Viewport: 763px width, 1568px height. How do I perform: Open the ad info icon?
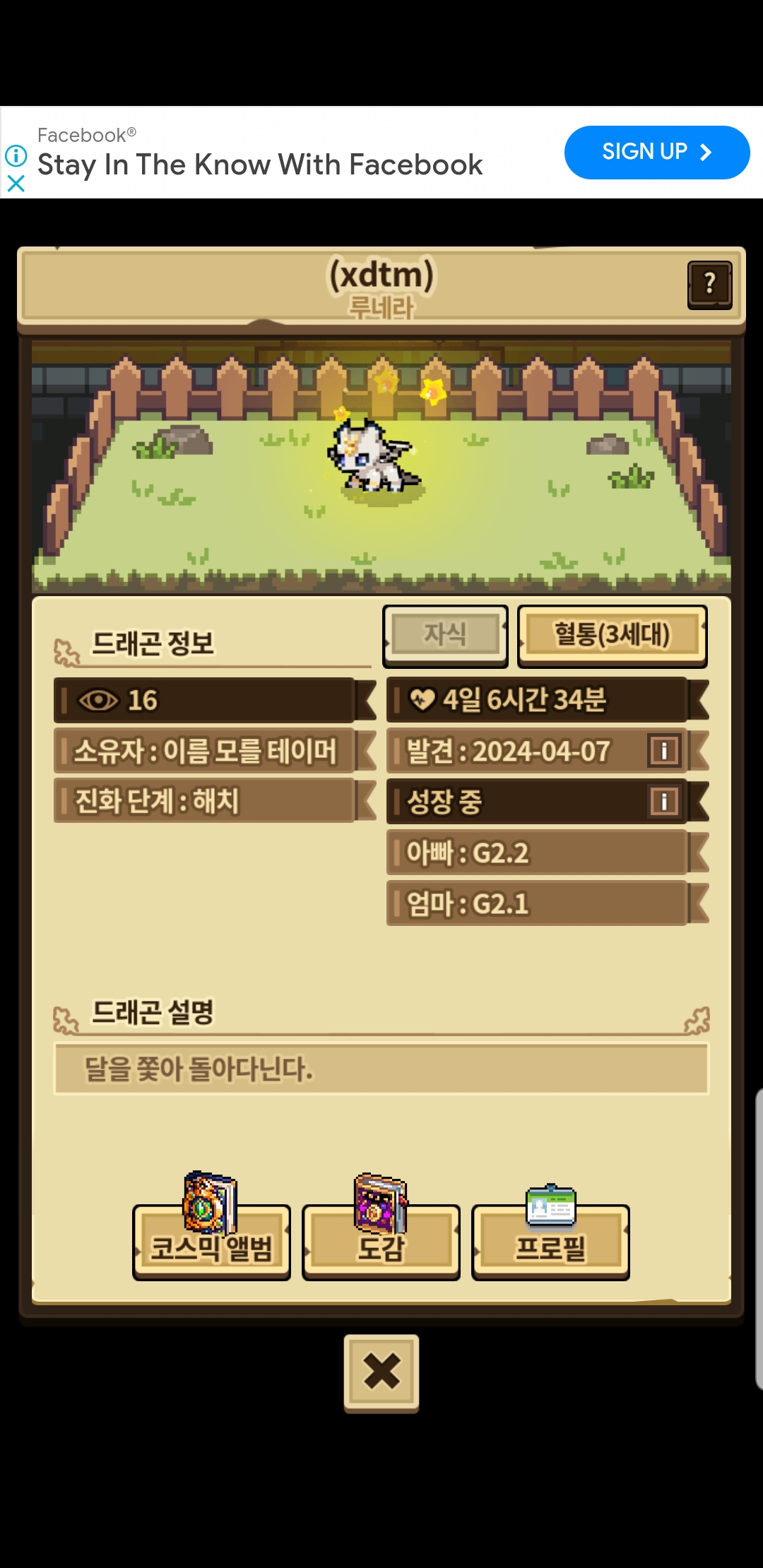coord(16,155)
